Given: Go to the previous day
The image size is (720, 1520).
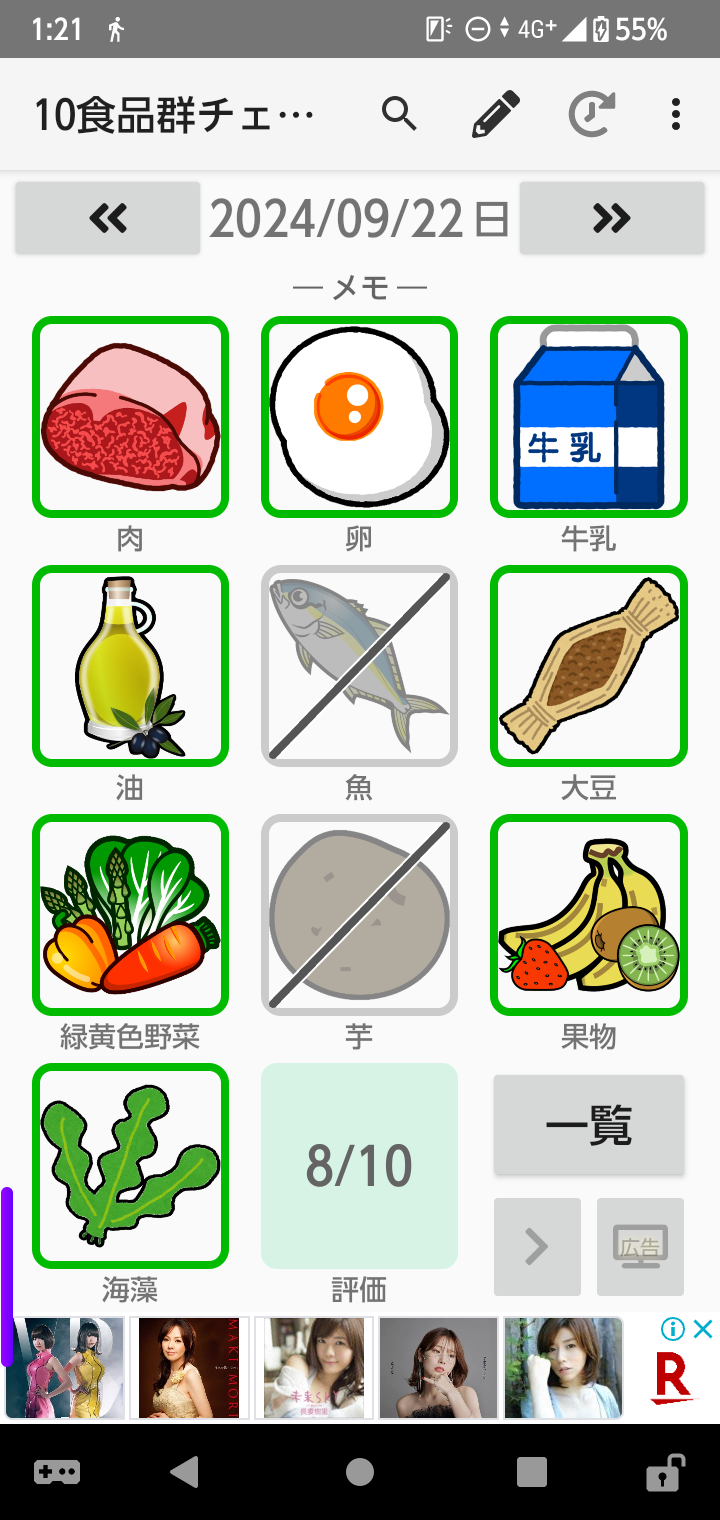Looking at the screenshot, I should pyautogui.click(x=108, y=218).
